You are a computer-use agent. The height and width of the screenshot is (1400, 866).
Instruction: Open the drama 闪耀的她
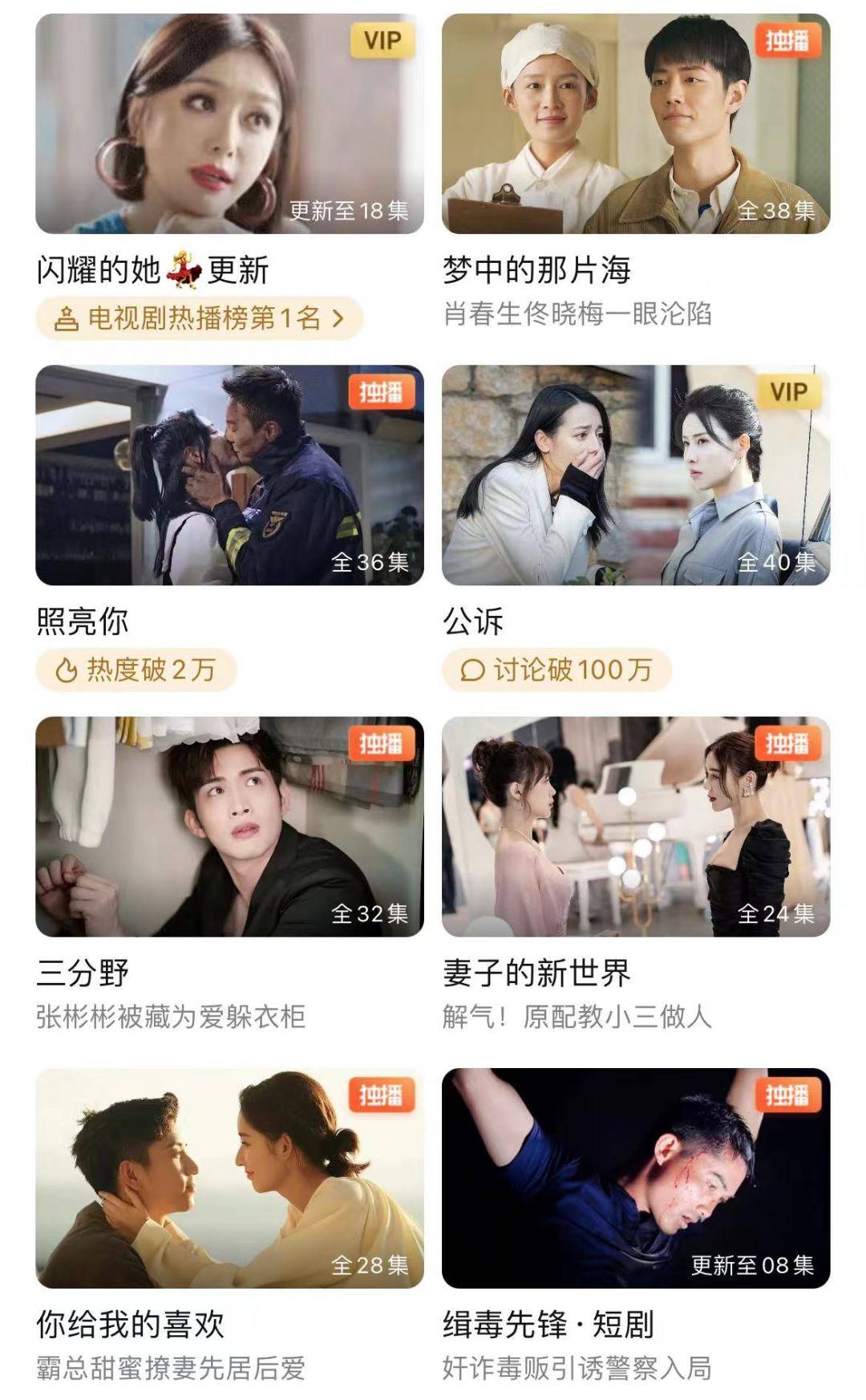229,124
